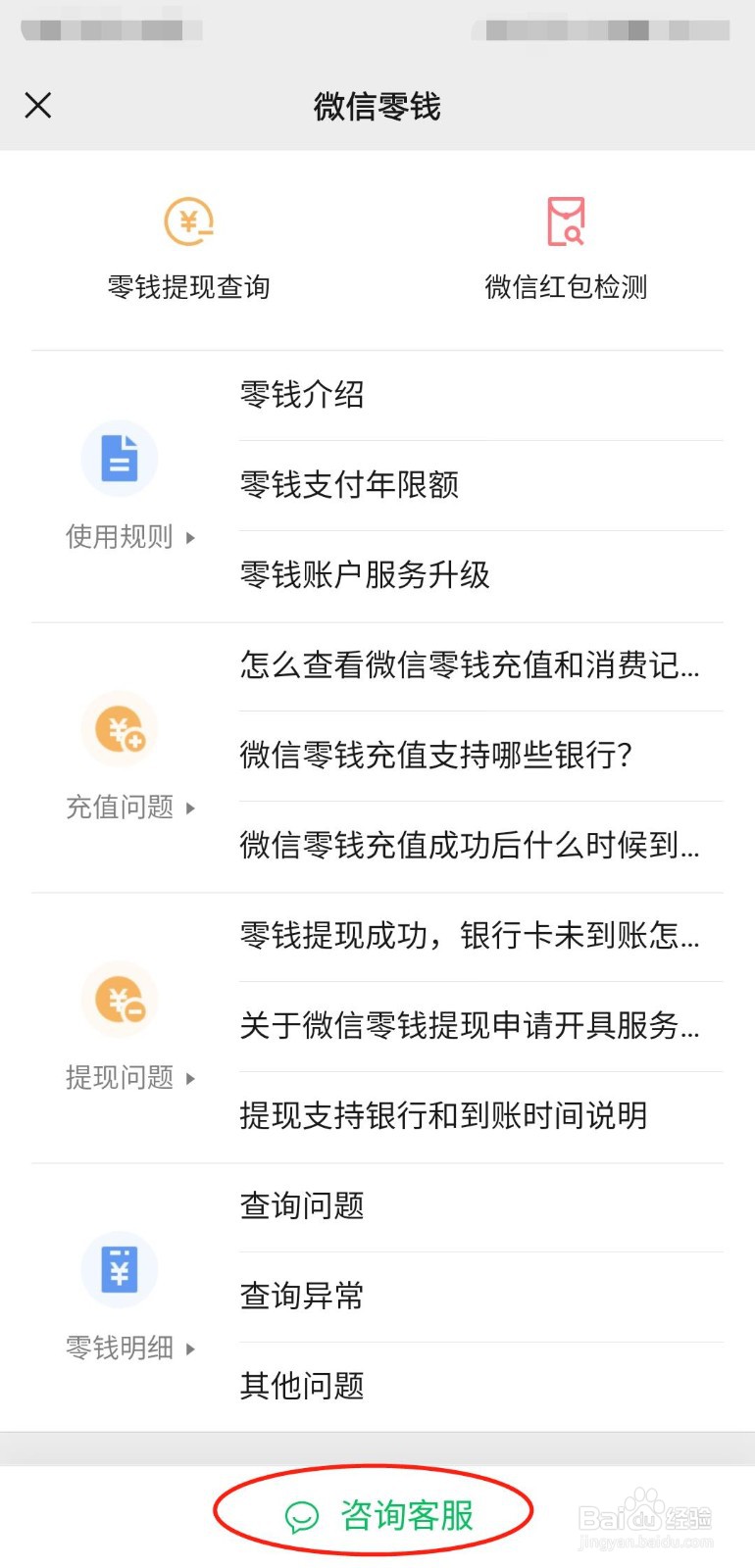Viewport: 755px width, 1568px height.
Task: Open 微信红包检测 tool
Action: pyautogui.click(x=566, y=245)
